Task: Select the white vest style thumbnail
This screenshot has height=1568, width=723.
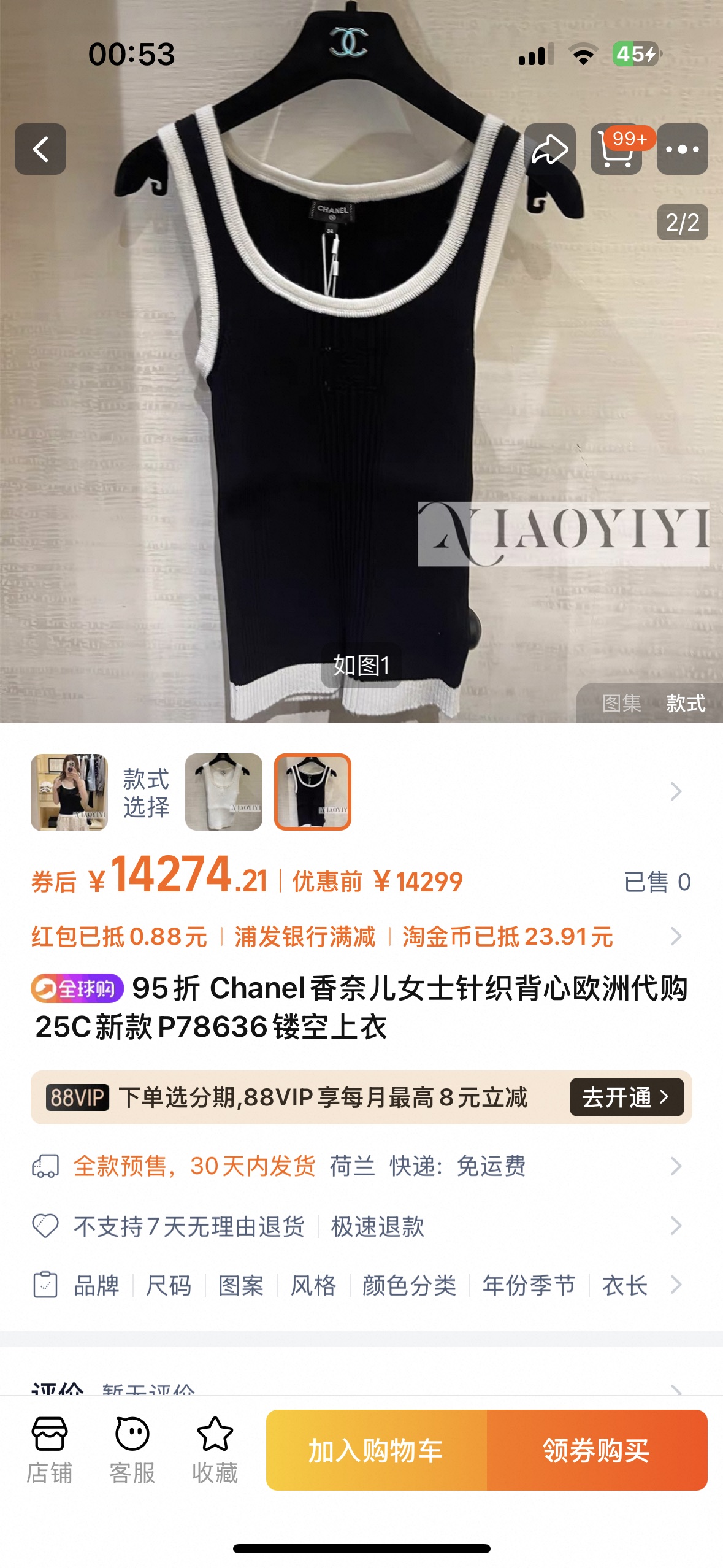Action: coord(224,791)
